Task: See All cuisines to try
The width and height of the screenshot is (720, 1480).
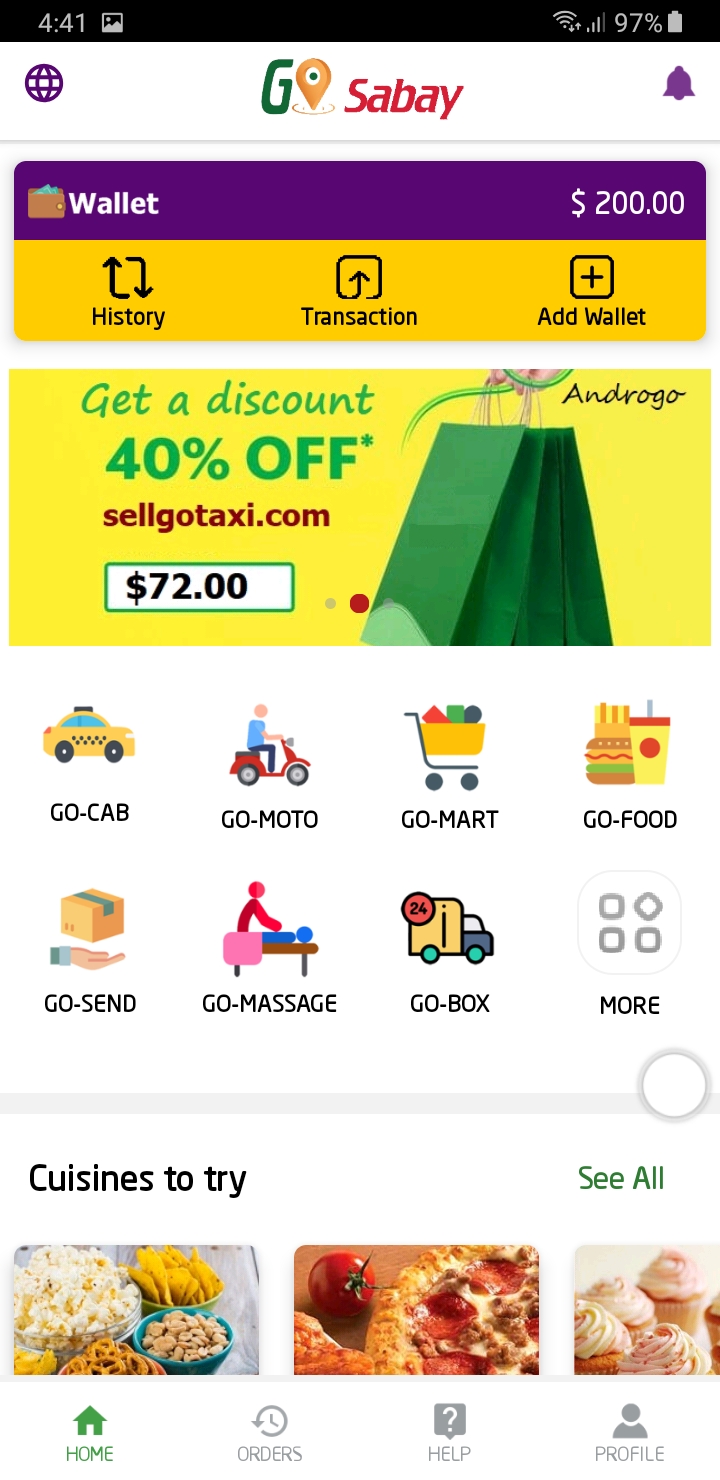Action: point(620,1178)
